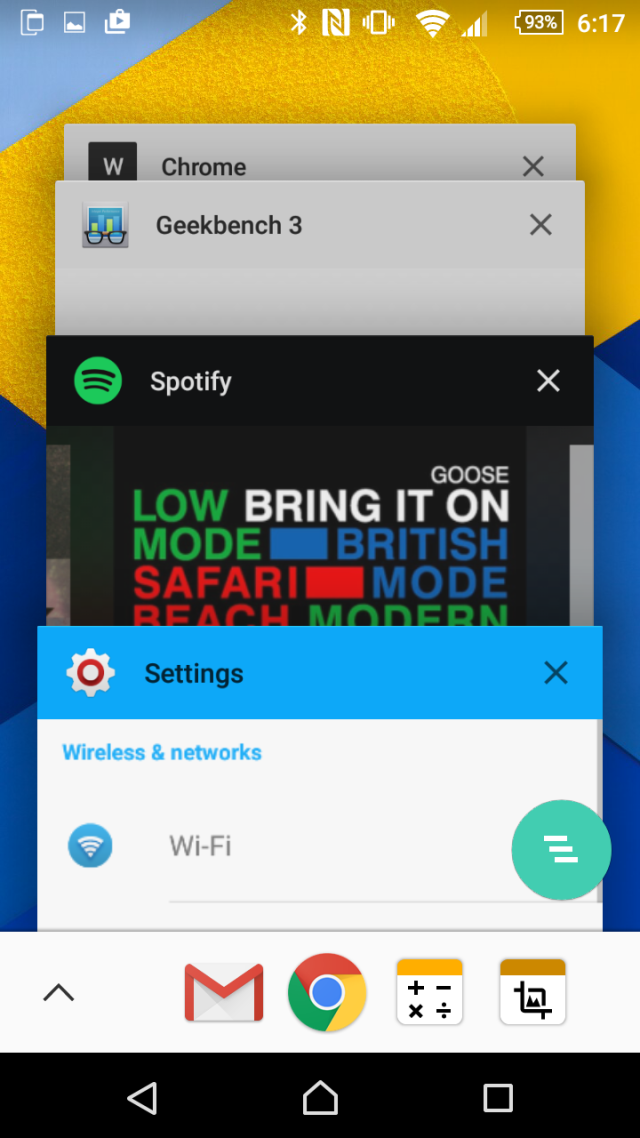
Task: Dismiss the Settings card
Action: click(x=555, y=673)
